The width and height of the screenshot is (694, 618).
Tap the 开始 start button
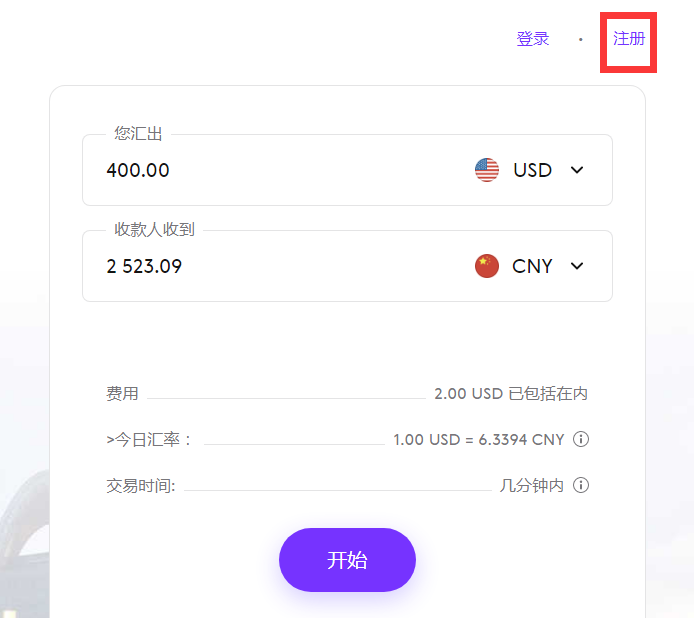coord(347,560)
